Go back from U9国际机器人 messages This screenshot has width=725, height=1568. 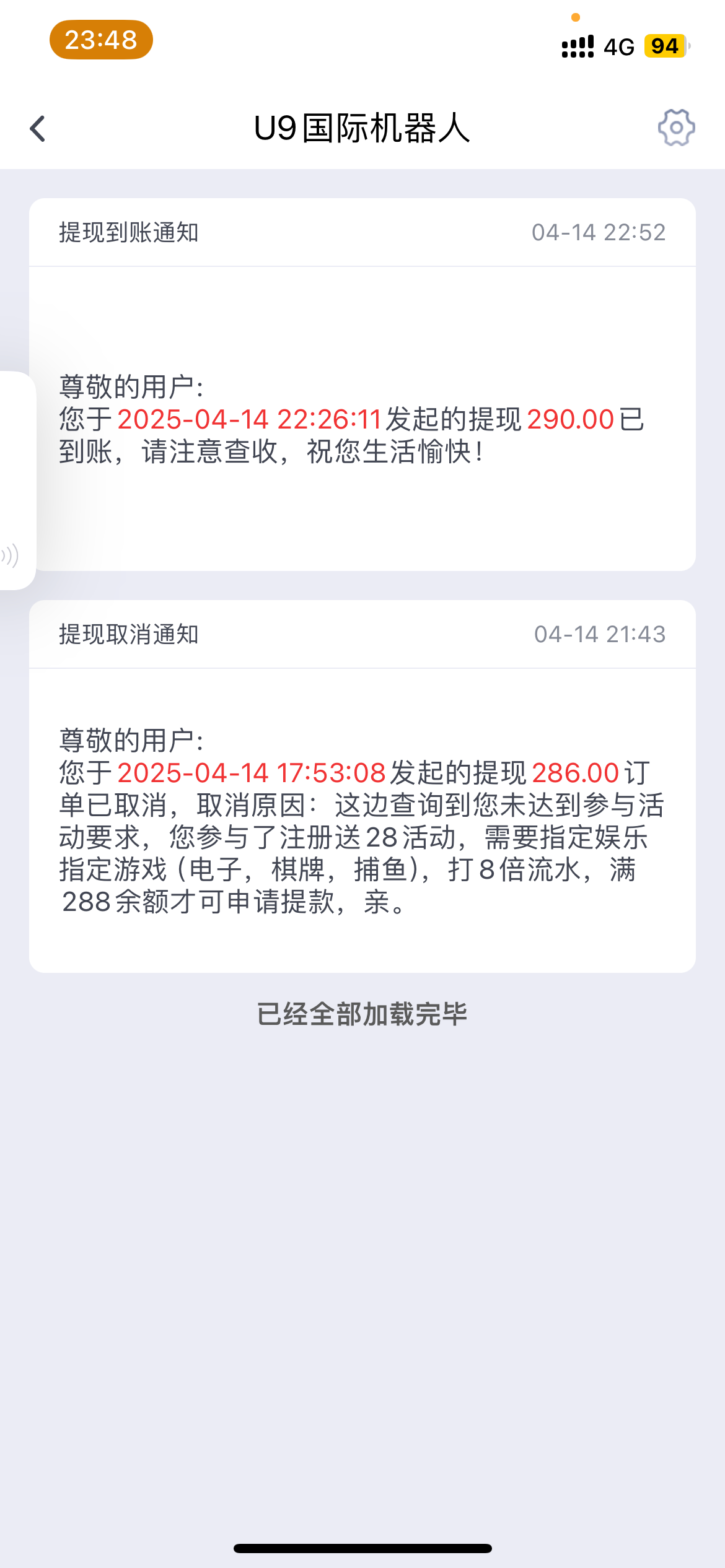pos(38,129)
